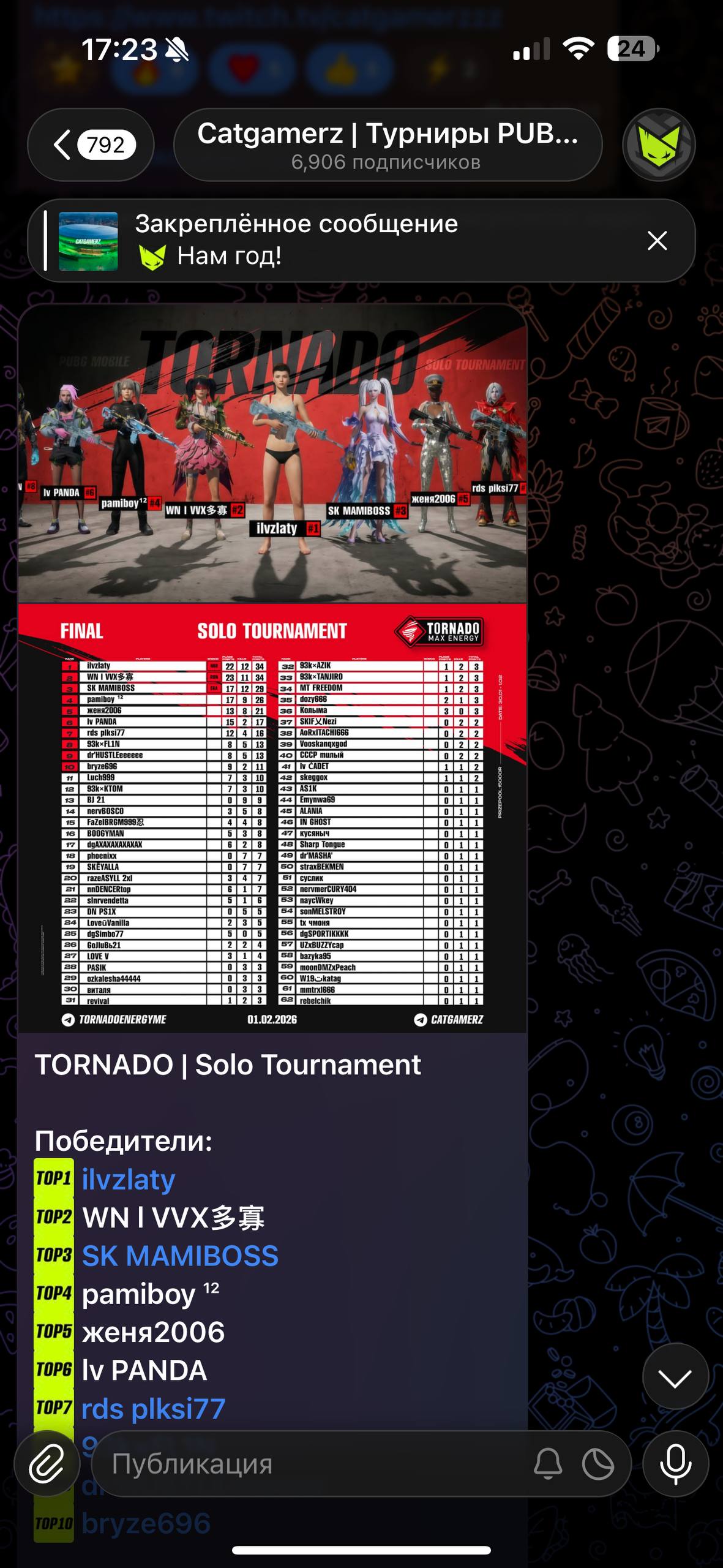Open the Catgamerz channel info header
723x1568 pixels.
(387, 145)
